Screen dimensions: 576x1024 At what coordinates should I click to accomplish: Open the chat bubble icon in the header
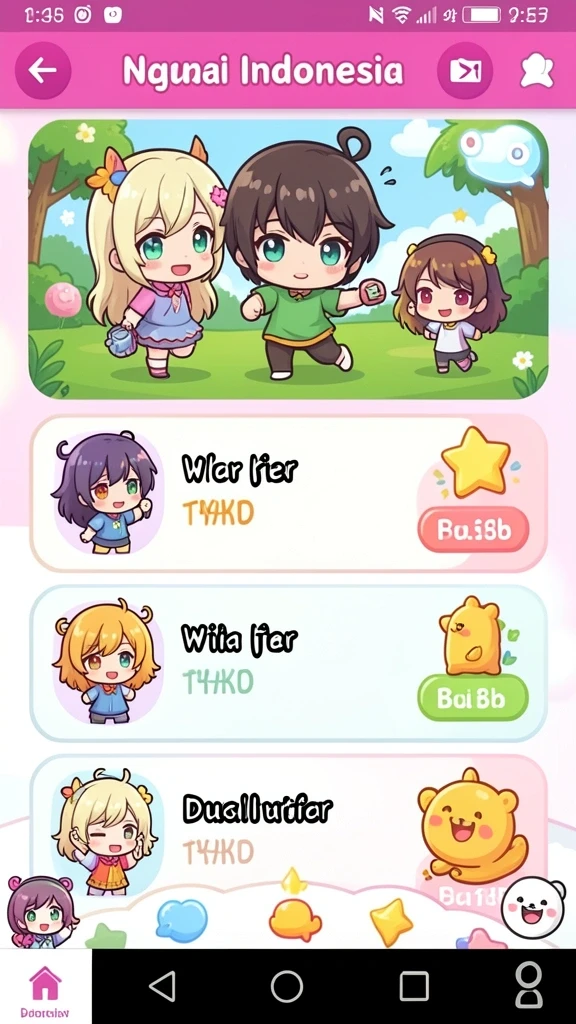(x=536, y=71)
